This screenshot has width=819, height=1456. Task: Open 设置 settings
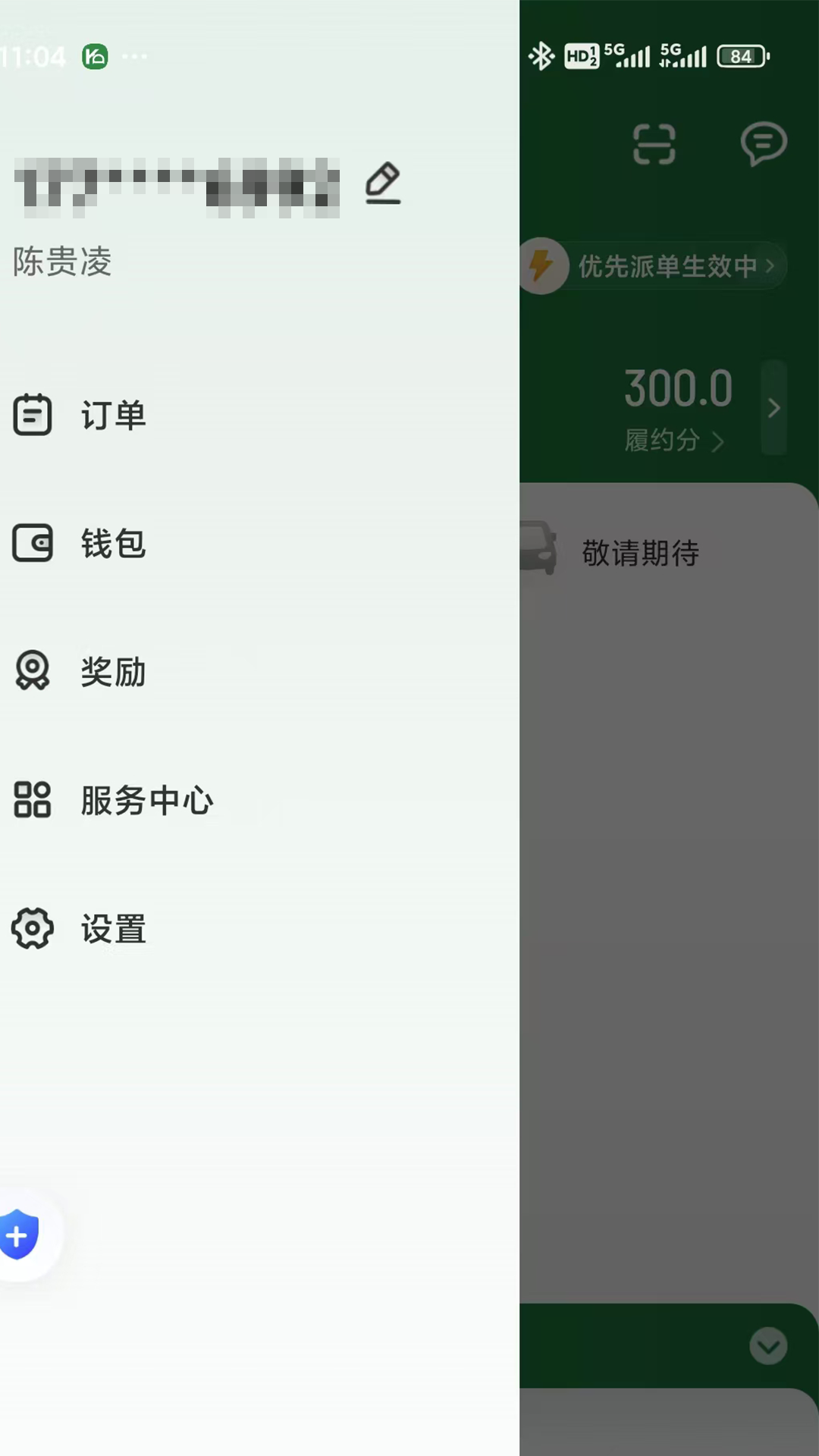pyautogui.click(x=112, y=928)
